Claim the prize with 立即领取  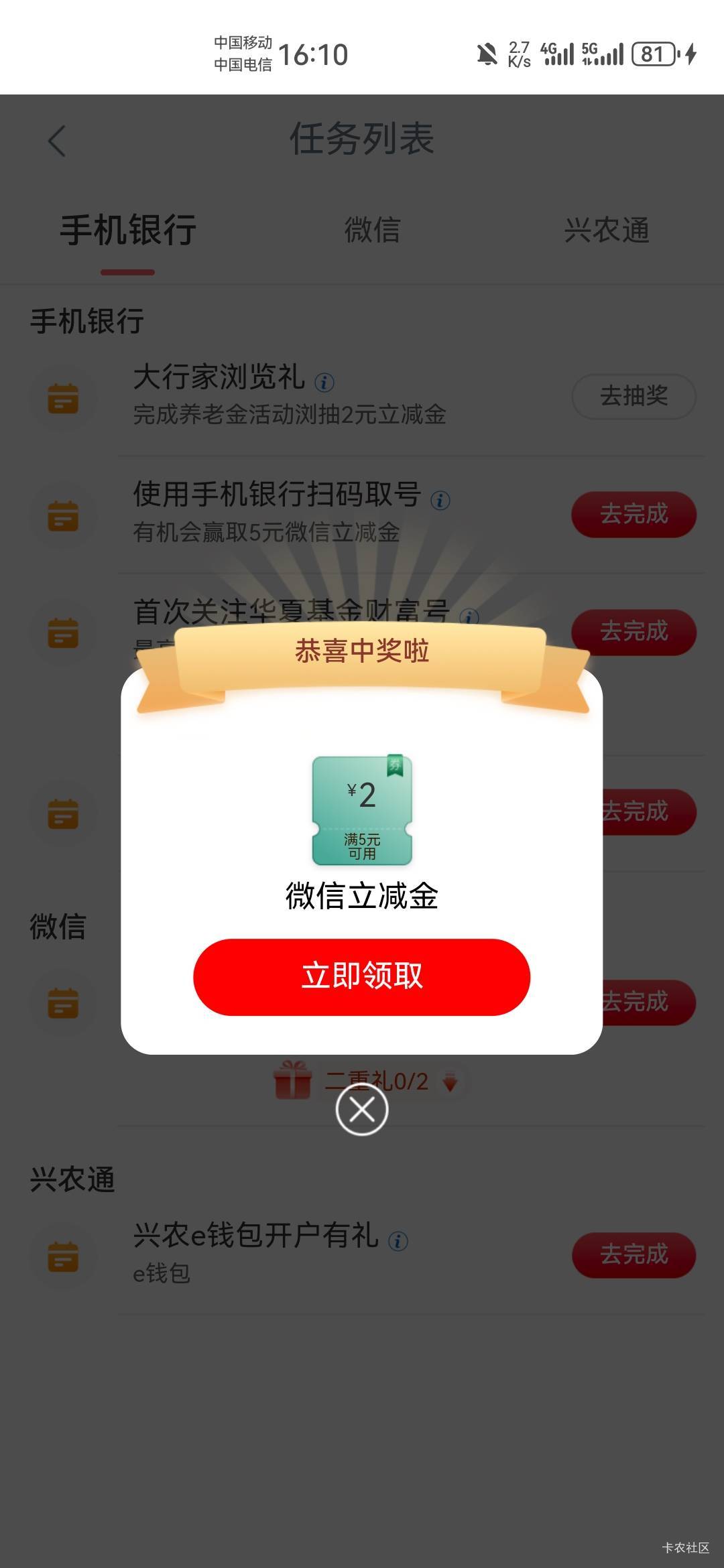click(361, 976)
